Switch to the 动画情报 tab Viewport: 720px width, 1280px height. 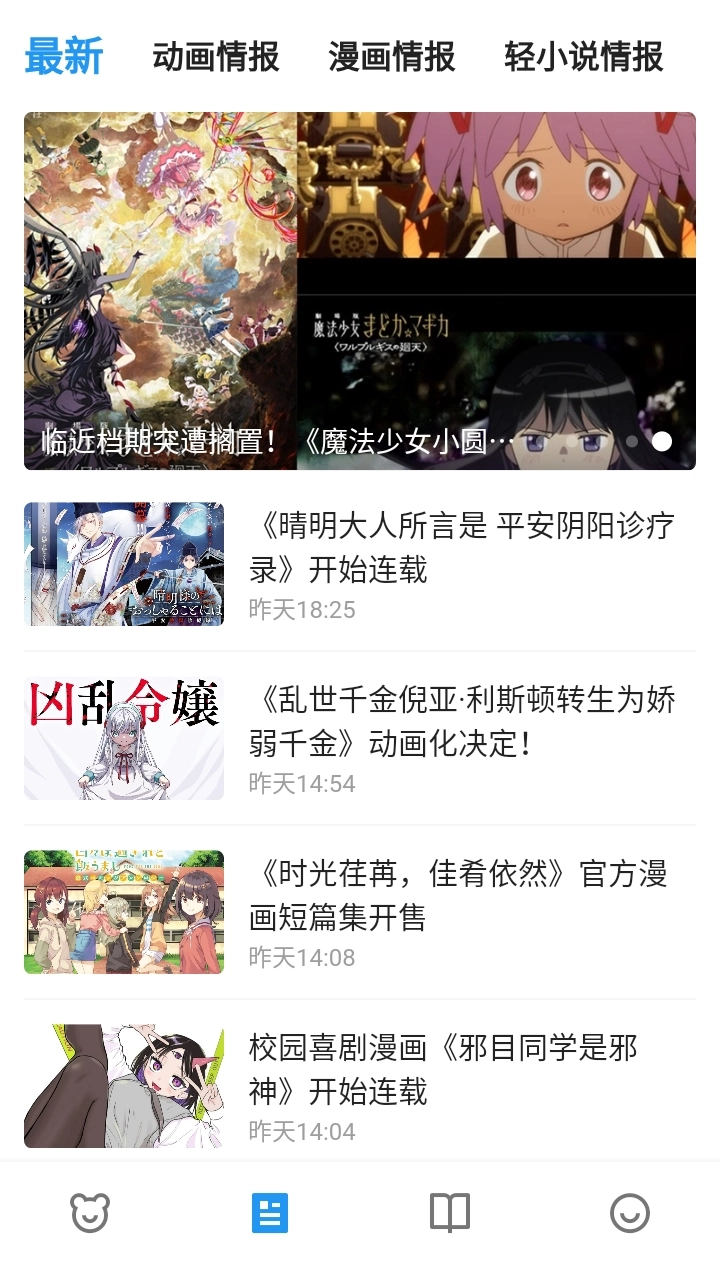(213, 57)
